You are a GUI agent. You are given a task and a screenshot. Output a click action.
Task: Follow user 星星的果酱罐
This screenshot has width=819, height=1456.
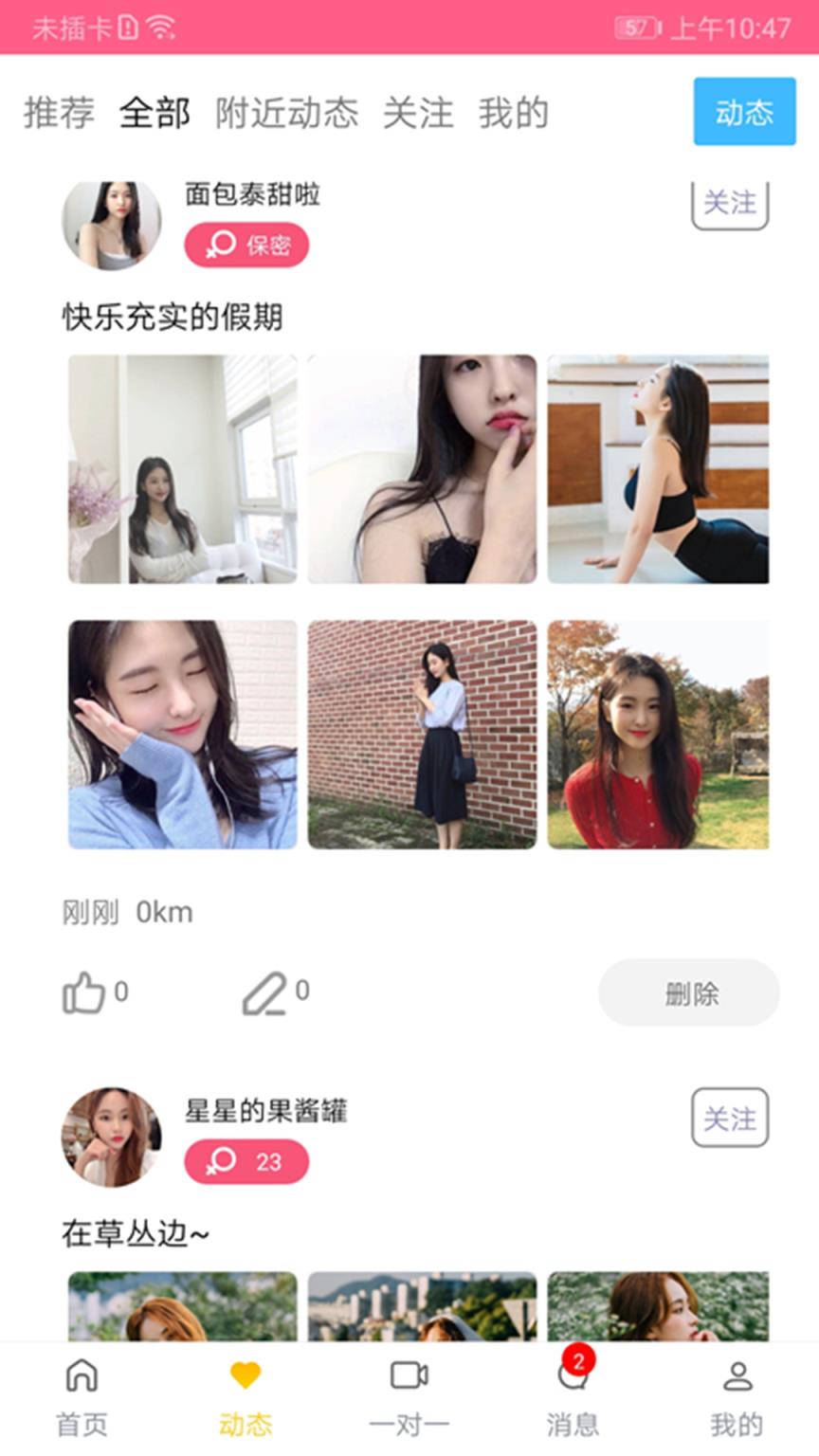pos(729,1119)
